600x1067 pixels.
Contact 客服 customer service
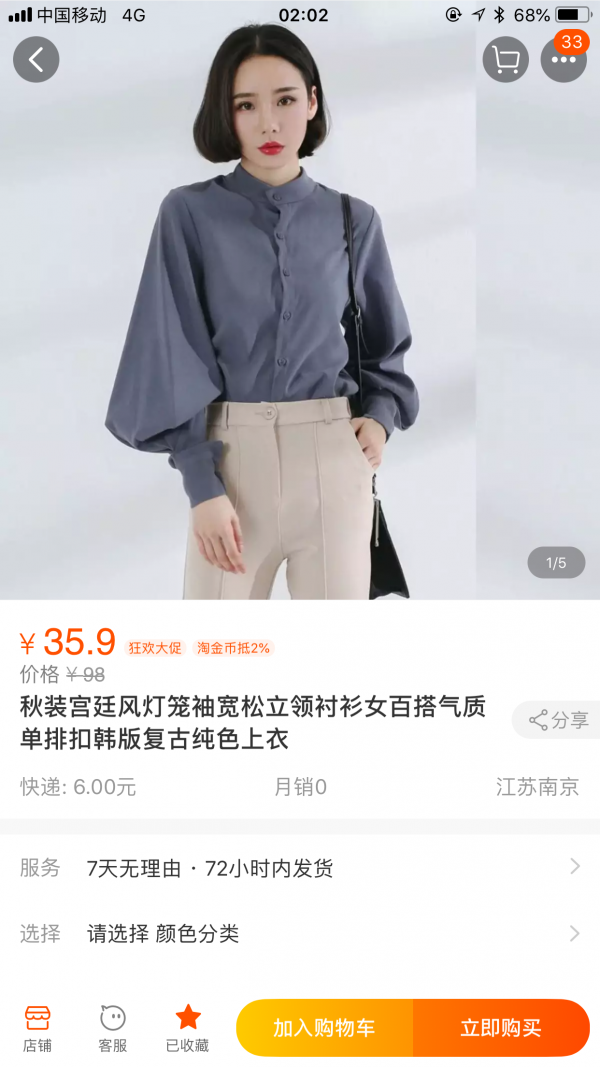pos(112,1028)
